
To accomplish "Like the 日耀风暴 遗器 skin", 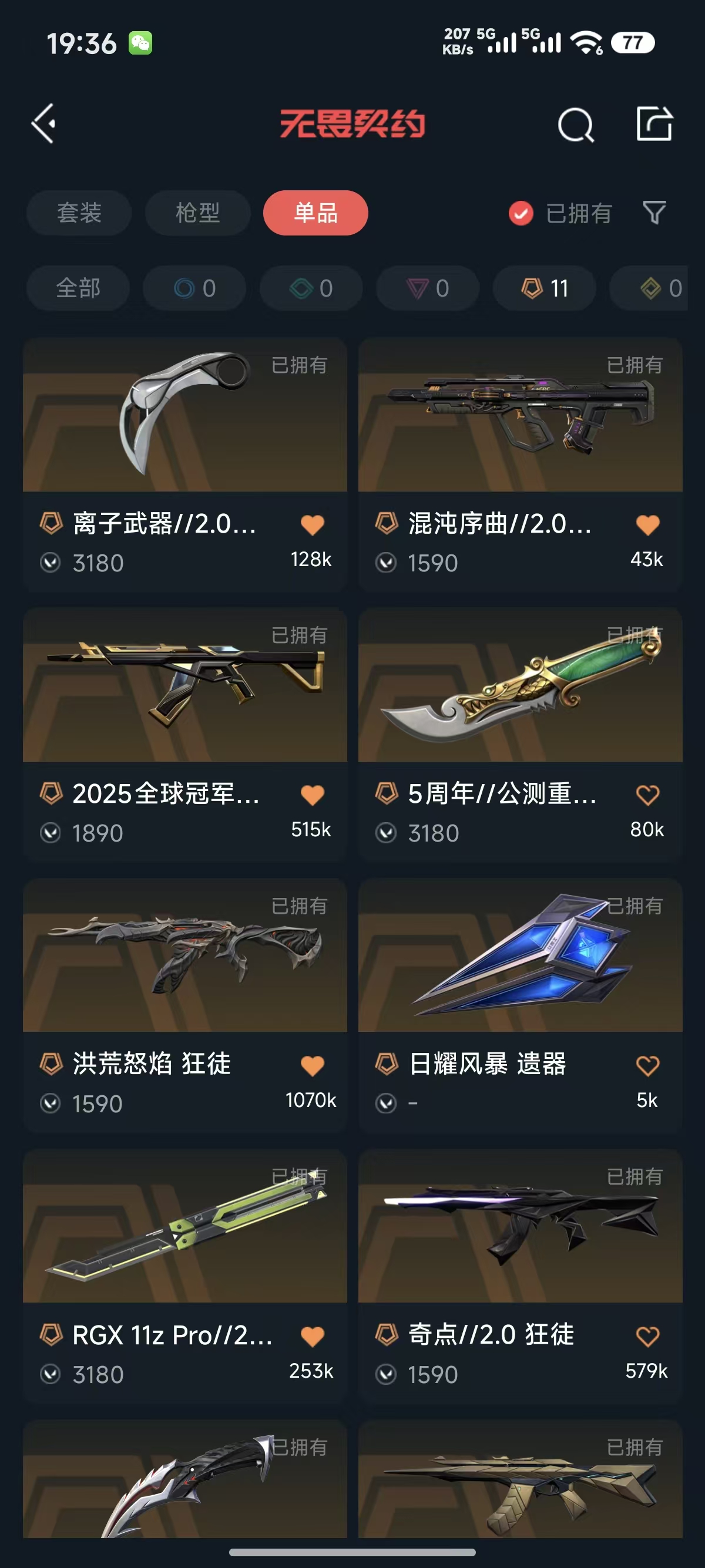I will tap(647, 1065).
